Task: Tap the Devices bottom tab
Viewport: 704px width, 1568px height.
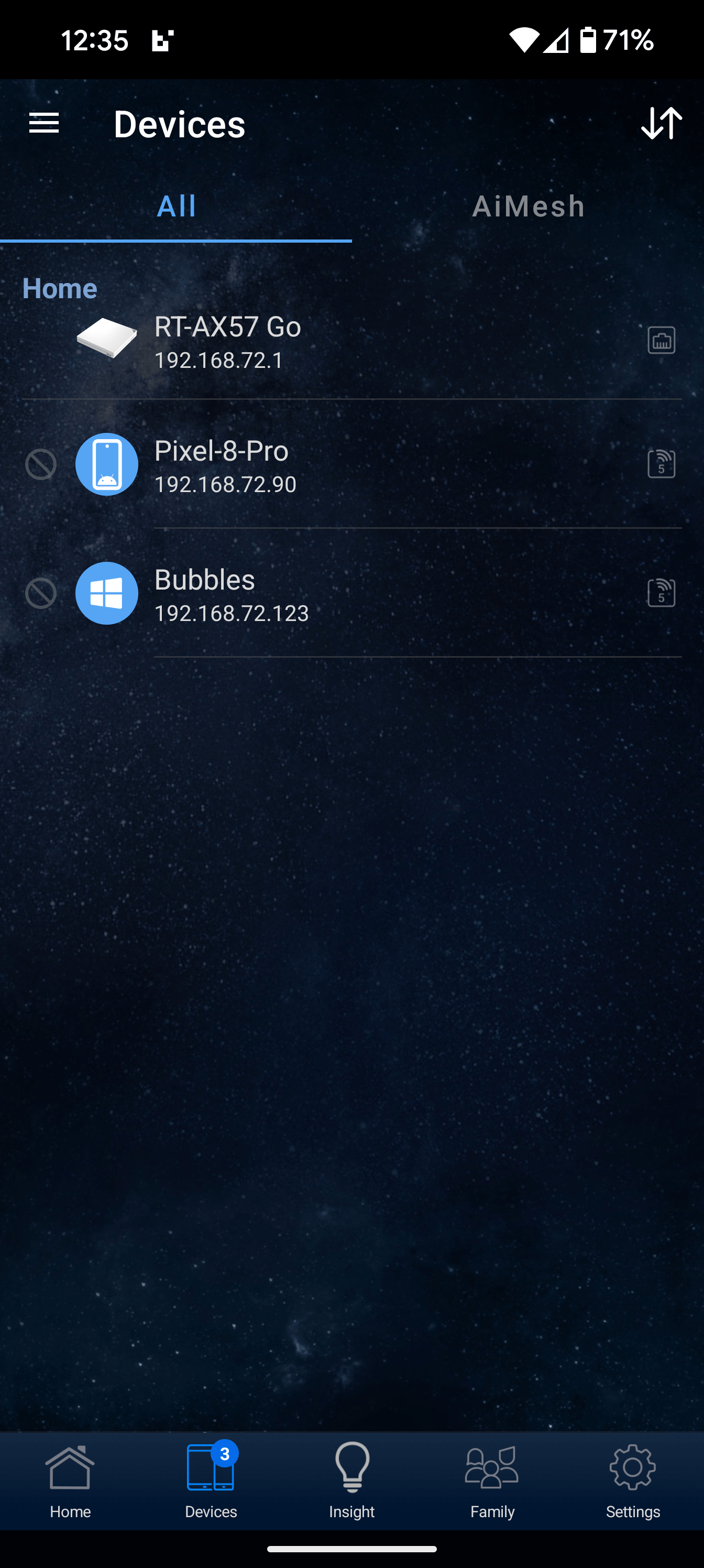Action: point(211,1481)
